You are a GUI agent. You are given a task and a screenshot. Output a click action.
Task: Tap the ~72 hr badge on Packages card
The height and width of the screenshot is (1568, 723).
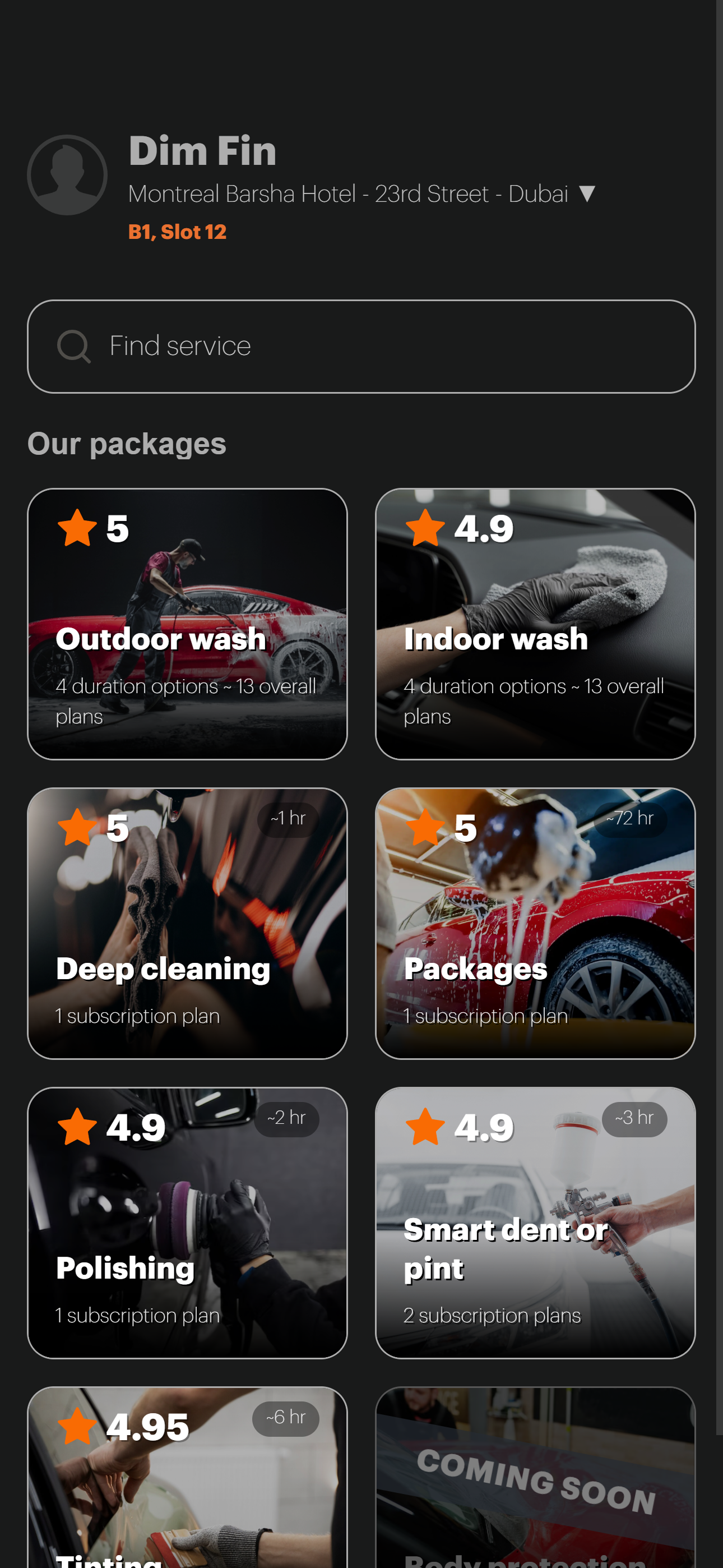(631, 819)
